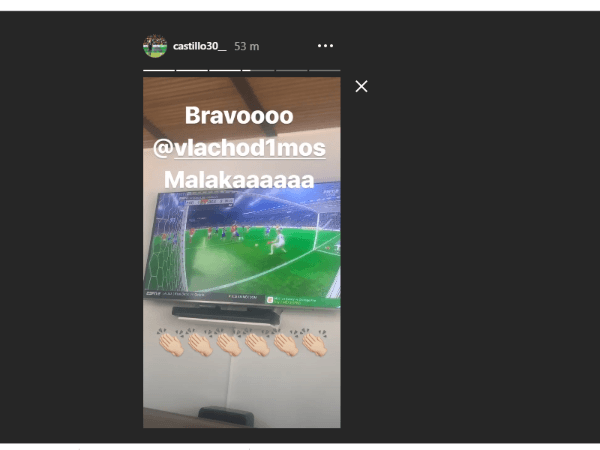The width and height of the screenshot is (600, 450).
Task: Close the story viewer
Action: 361,87
